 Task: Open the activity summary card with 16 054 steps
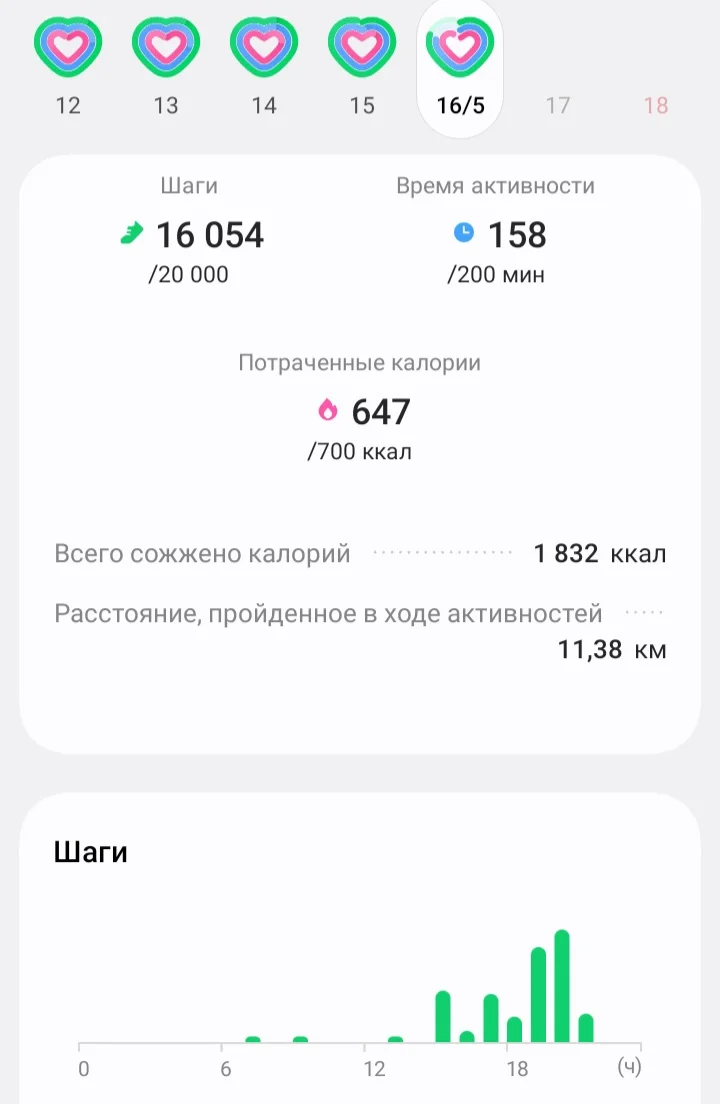[360, 454]
